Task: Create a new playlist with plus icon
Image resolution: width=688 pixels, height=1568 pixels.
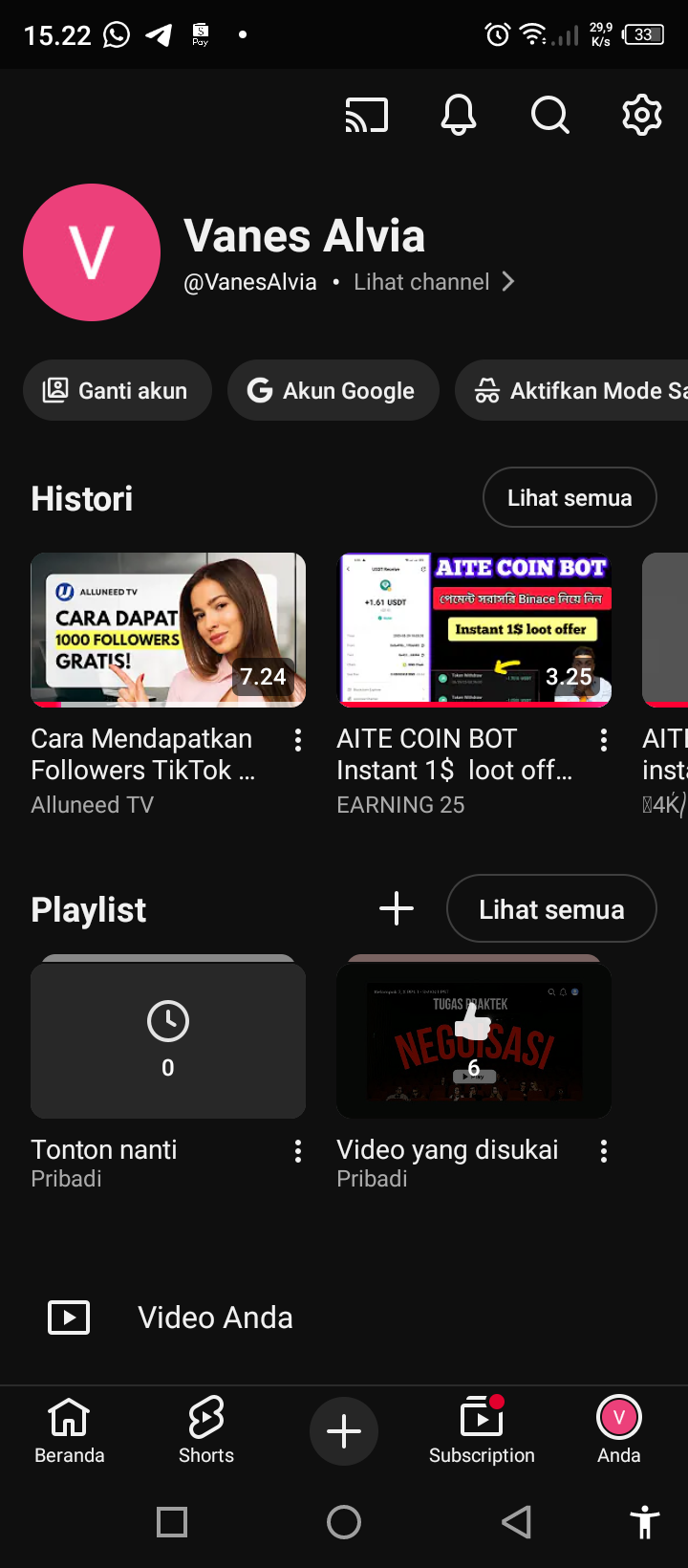Action: coord(397,908)
